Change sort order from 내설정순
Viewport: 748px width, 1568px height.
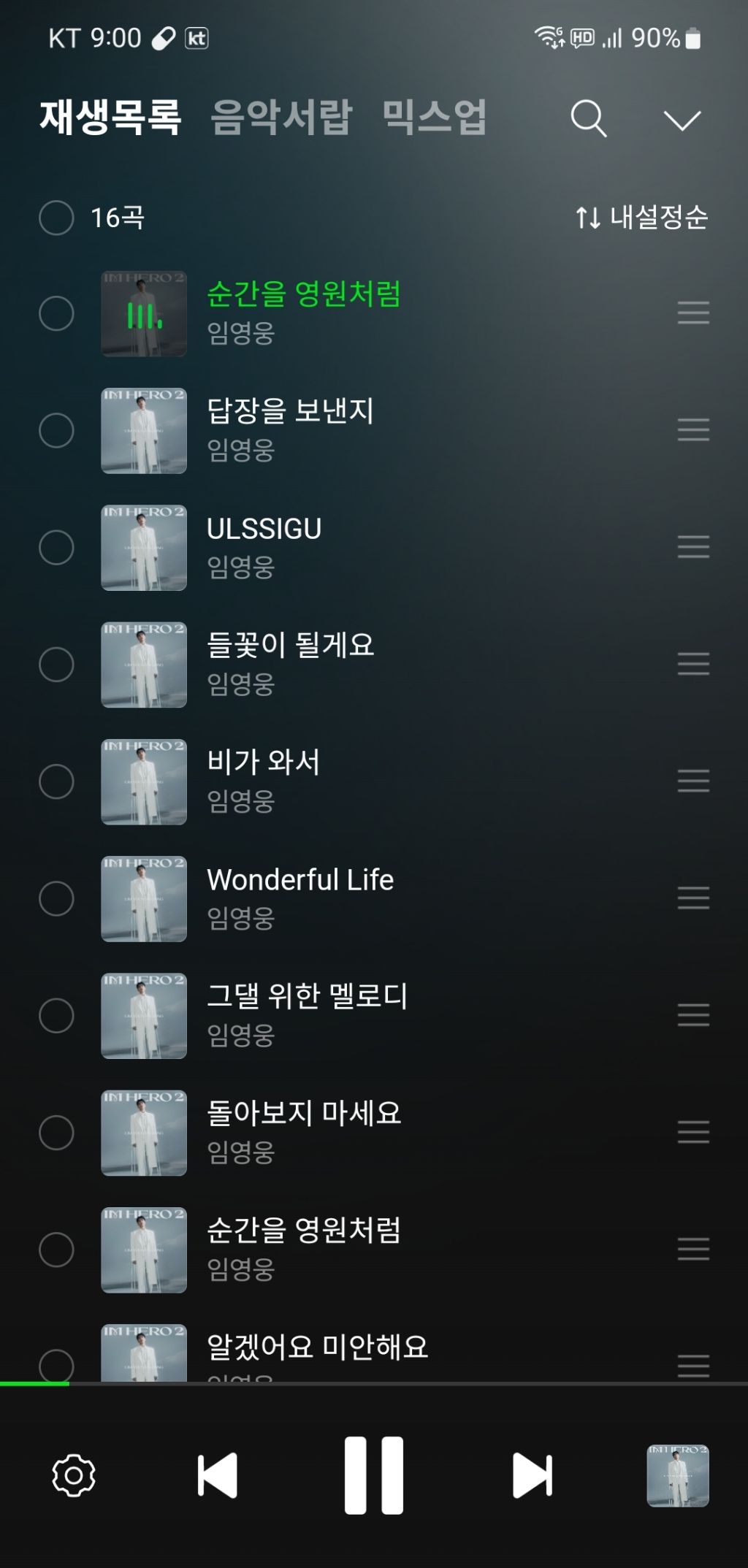[x=641, y=218]
